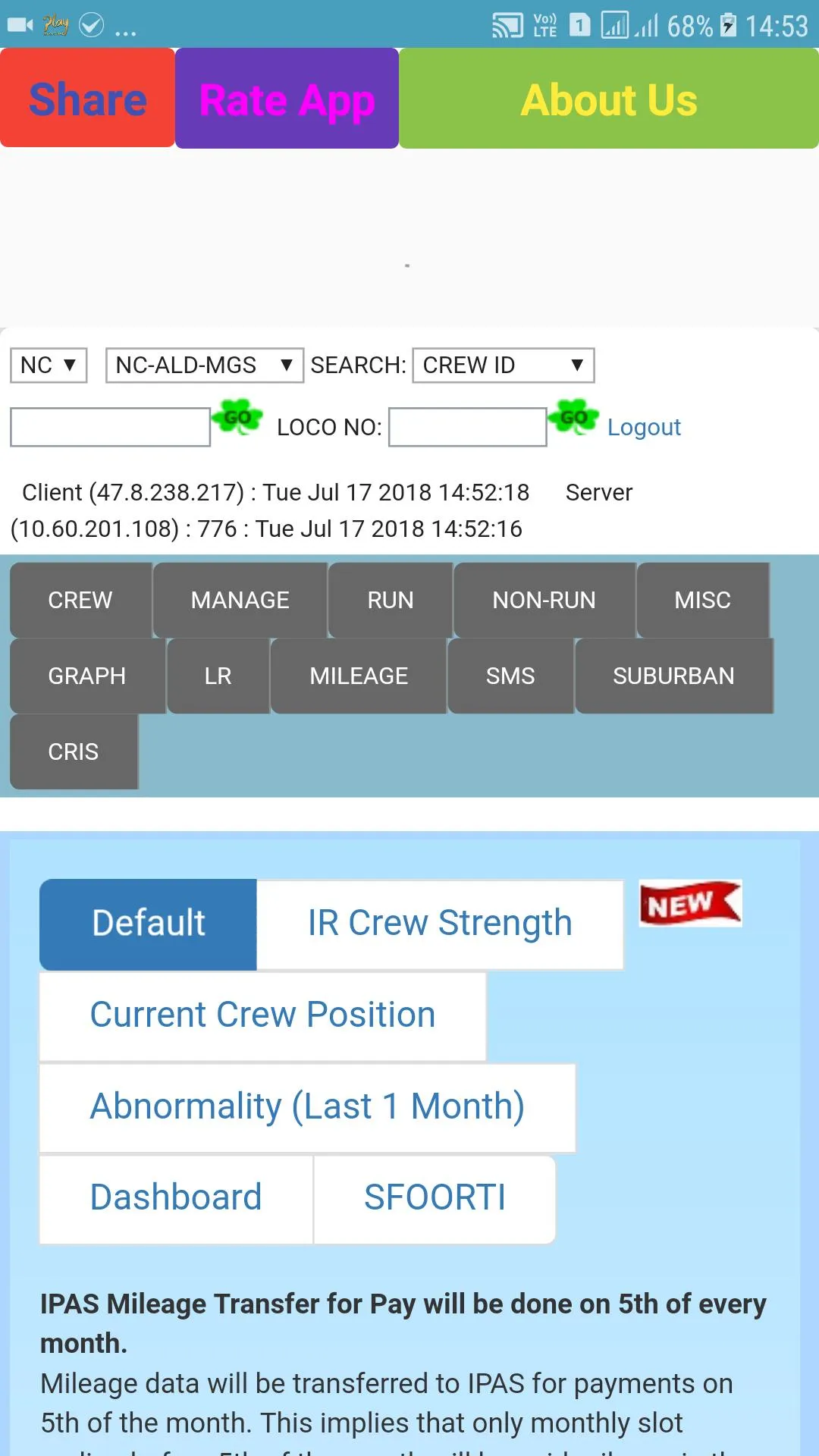Screen dimensions: 819x1456
Task: Open the About Us page
Action: 608,99
